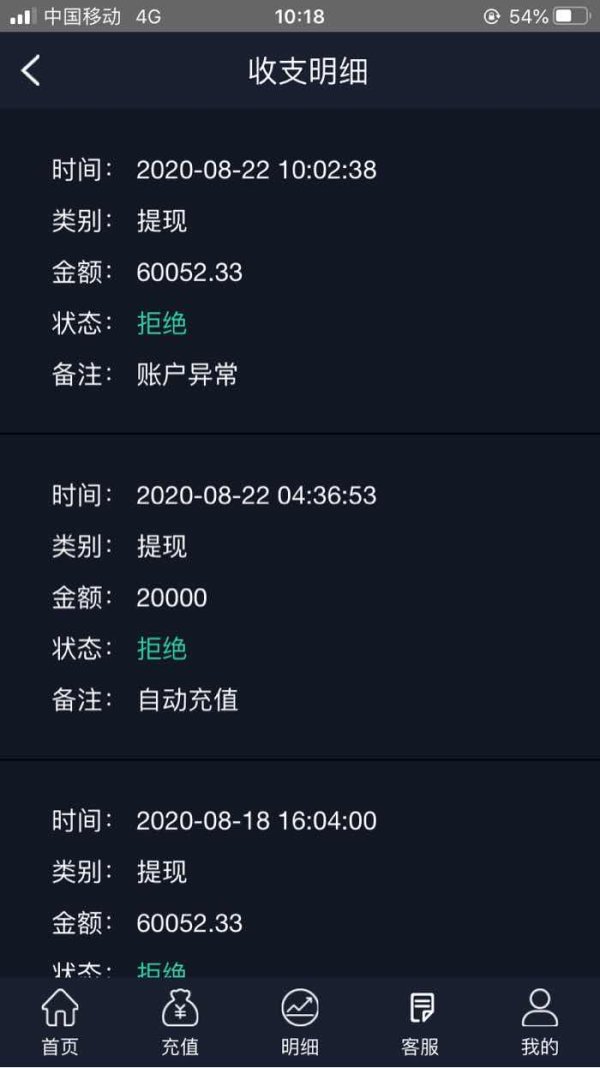Go back using the top-left arrow
This screenshot has width=600, height=1068.
click(x=31, y=70)
